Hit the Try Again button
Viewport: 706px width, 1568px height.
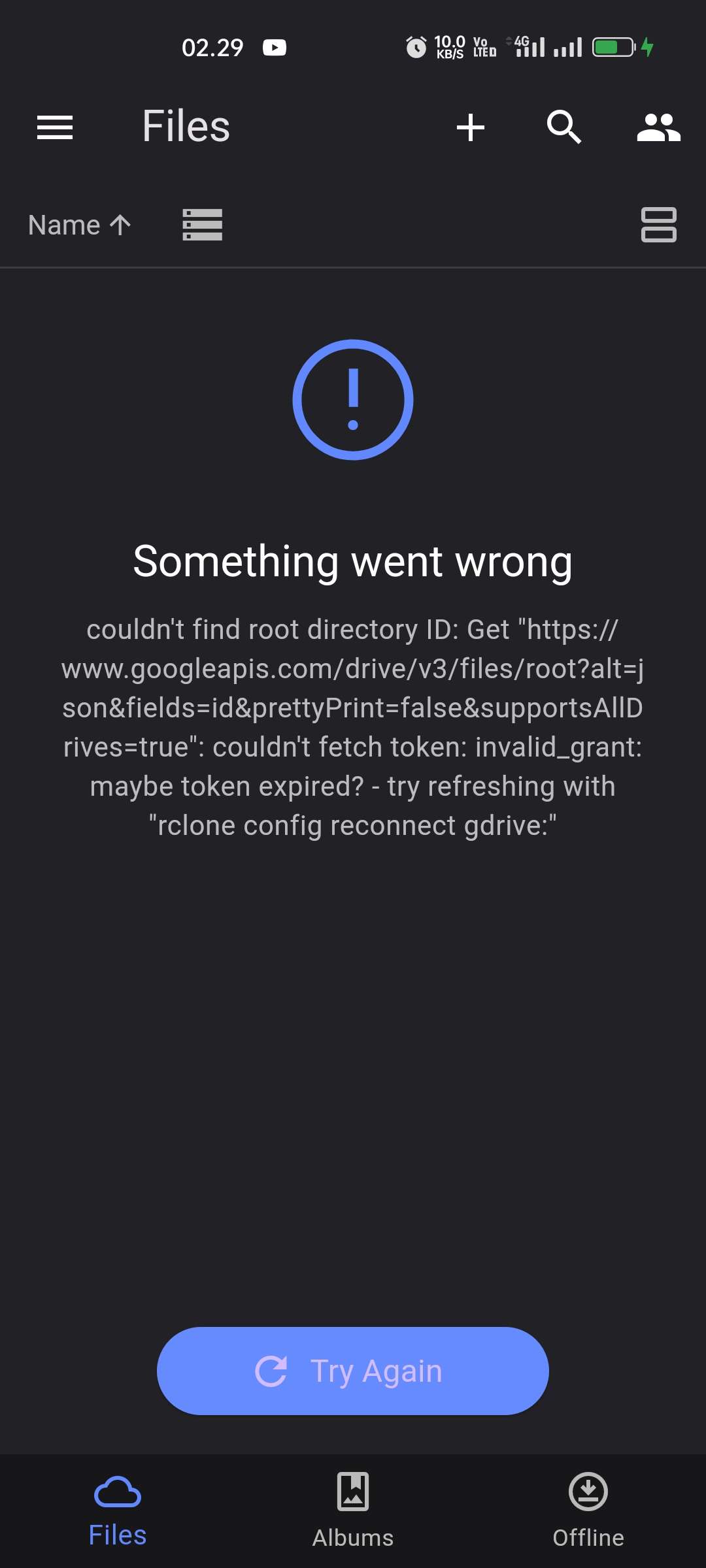coord(353,1371)
